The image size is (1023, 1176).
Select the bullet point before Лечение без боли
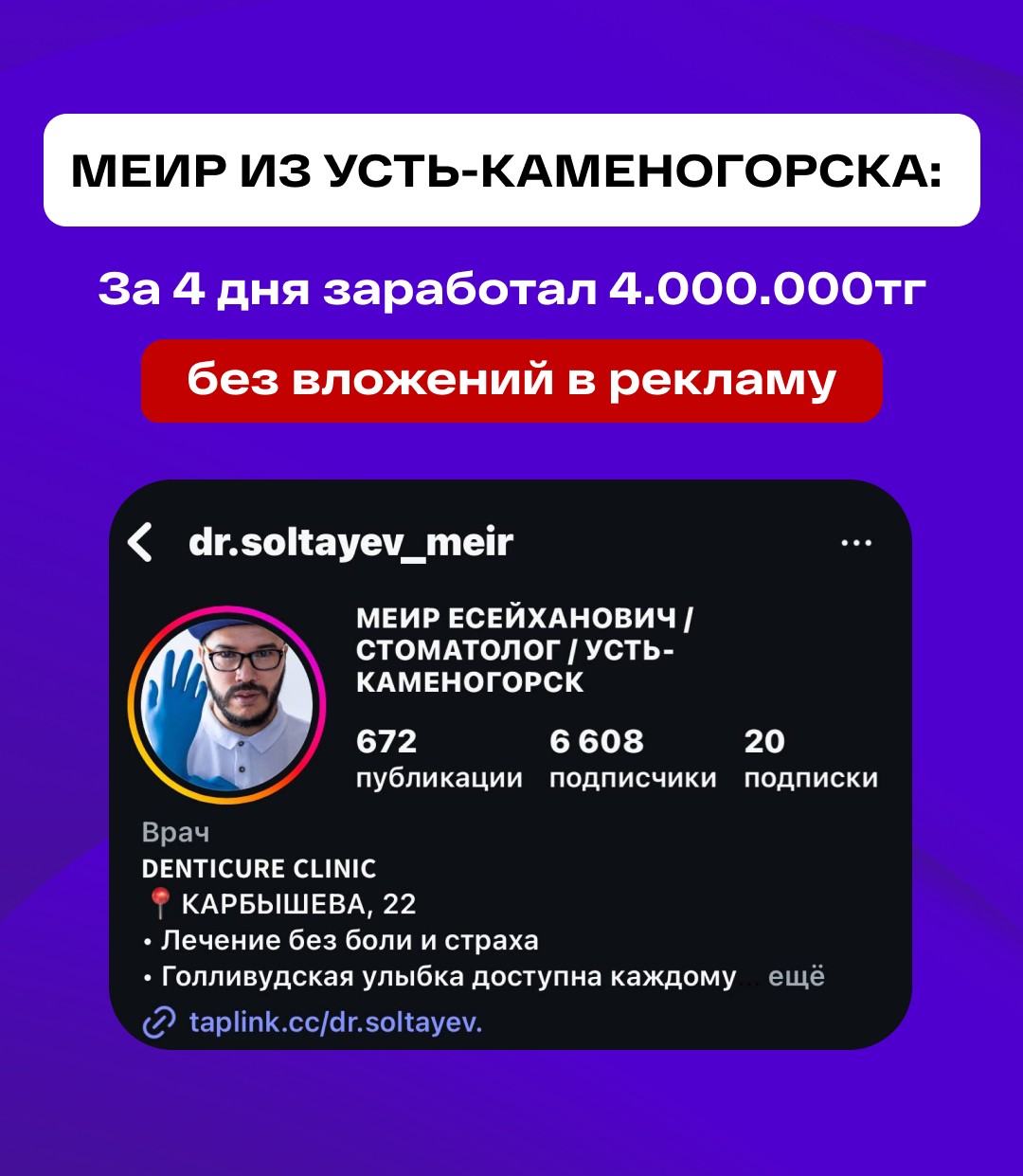(148, 941)
